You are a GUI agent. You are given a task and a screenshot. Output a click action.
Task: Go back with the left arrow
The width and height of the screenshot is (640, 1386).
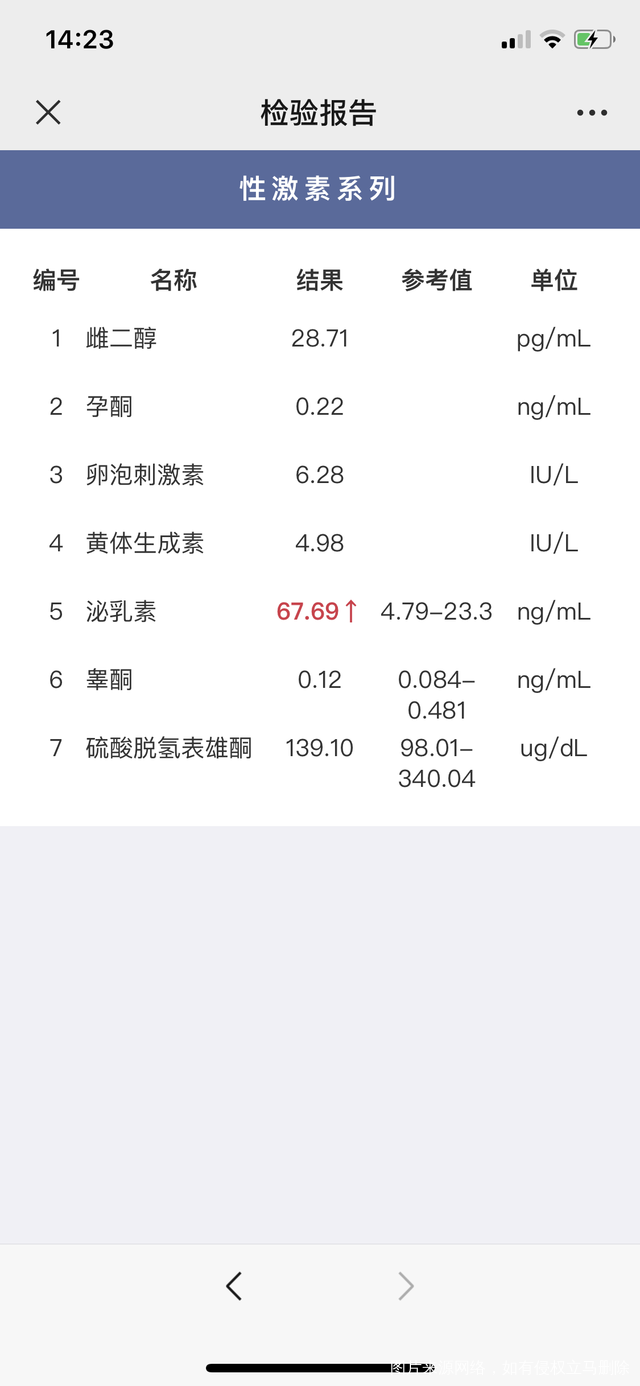point(234,1286)
